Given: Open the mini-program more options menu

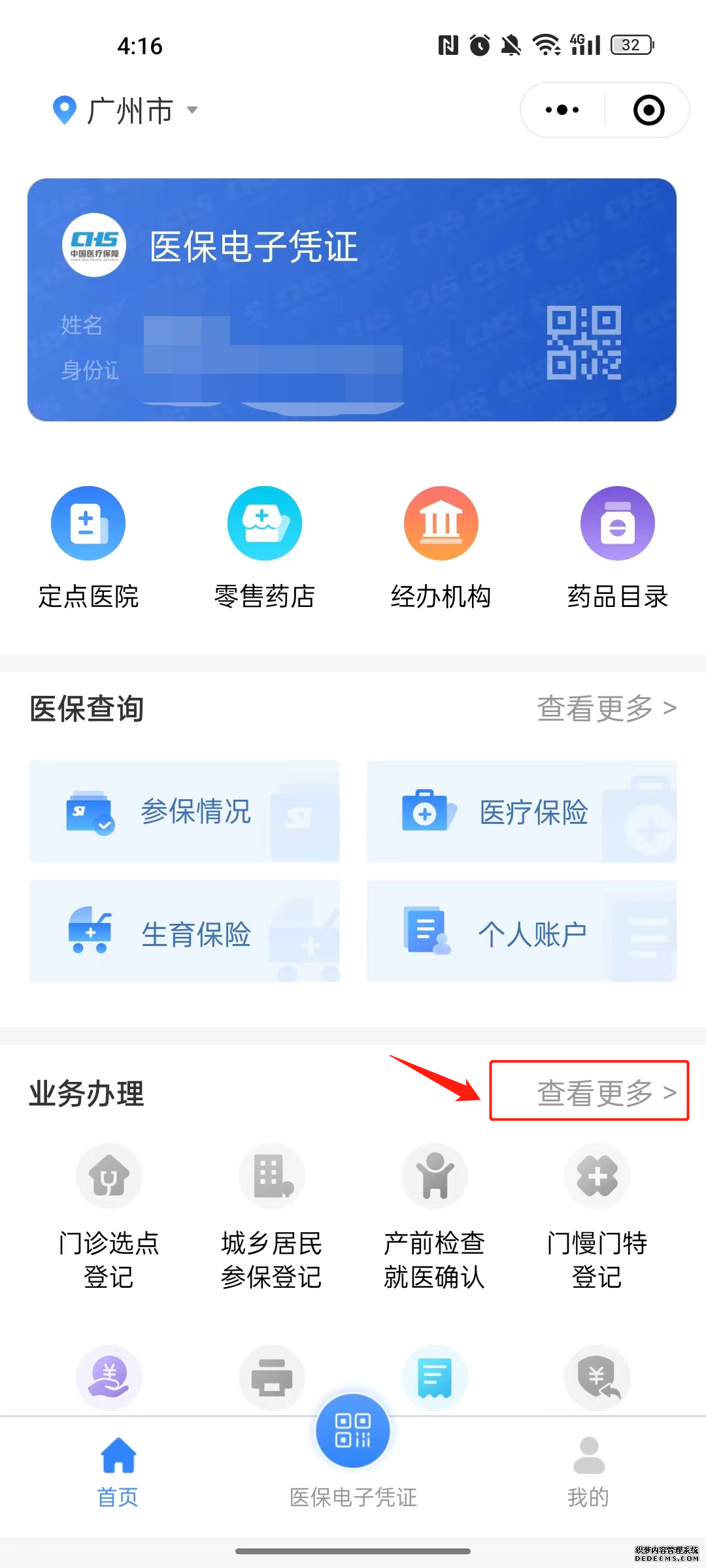Looking at the screenshot, I should [x=561, y=109].
